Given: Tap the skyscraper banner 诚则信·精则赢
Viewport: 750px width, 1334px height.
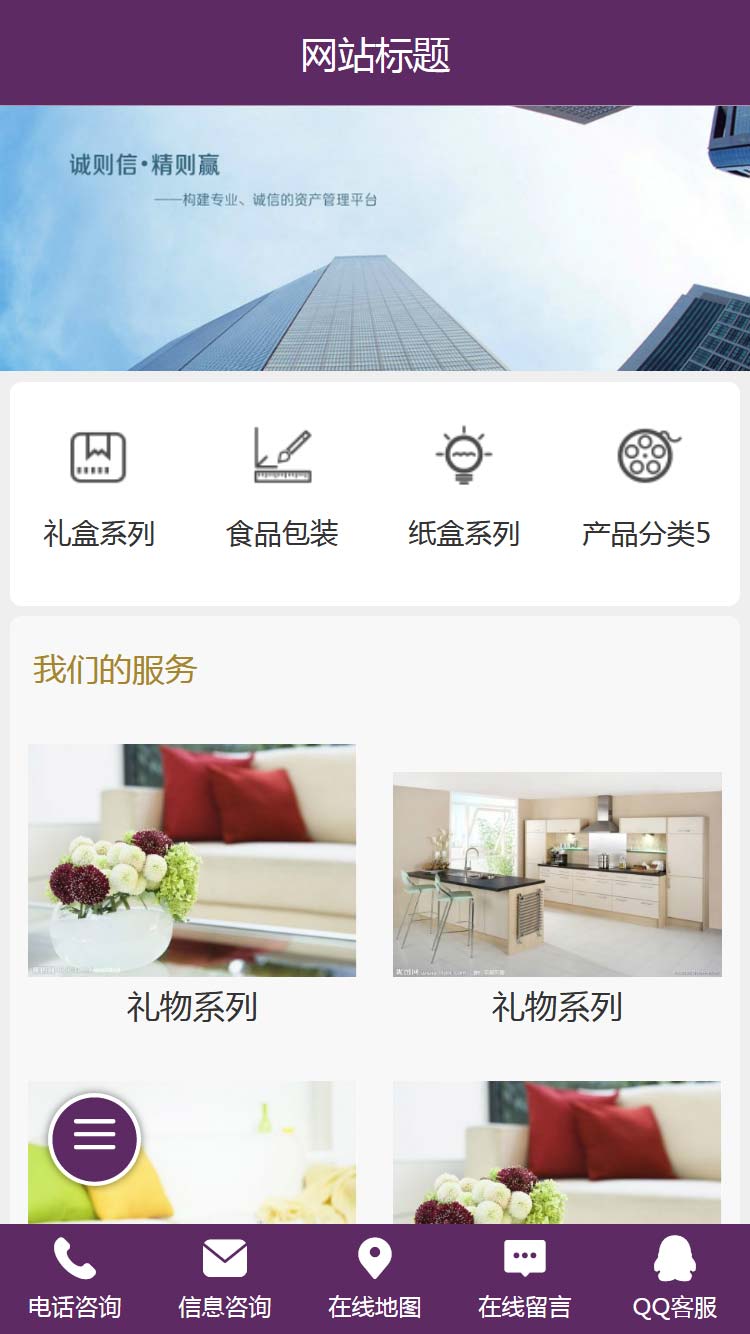Looking at the screenshot, I should [x=375, y=238].
